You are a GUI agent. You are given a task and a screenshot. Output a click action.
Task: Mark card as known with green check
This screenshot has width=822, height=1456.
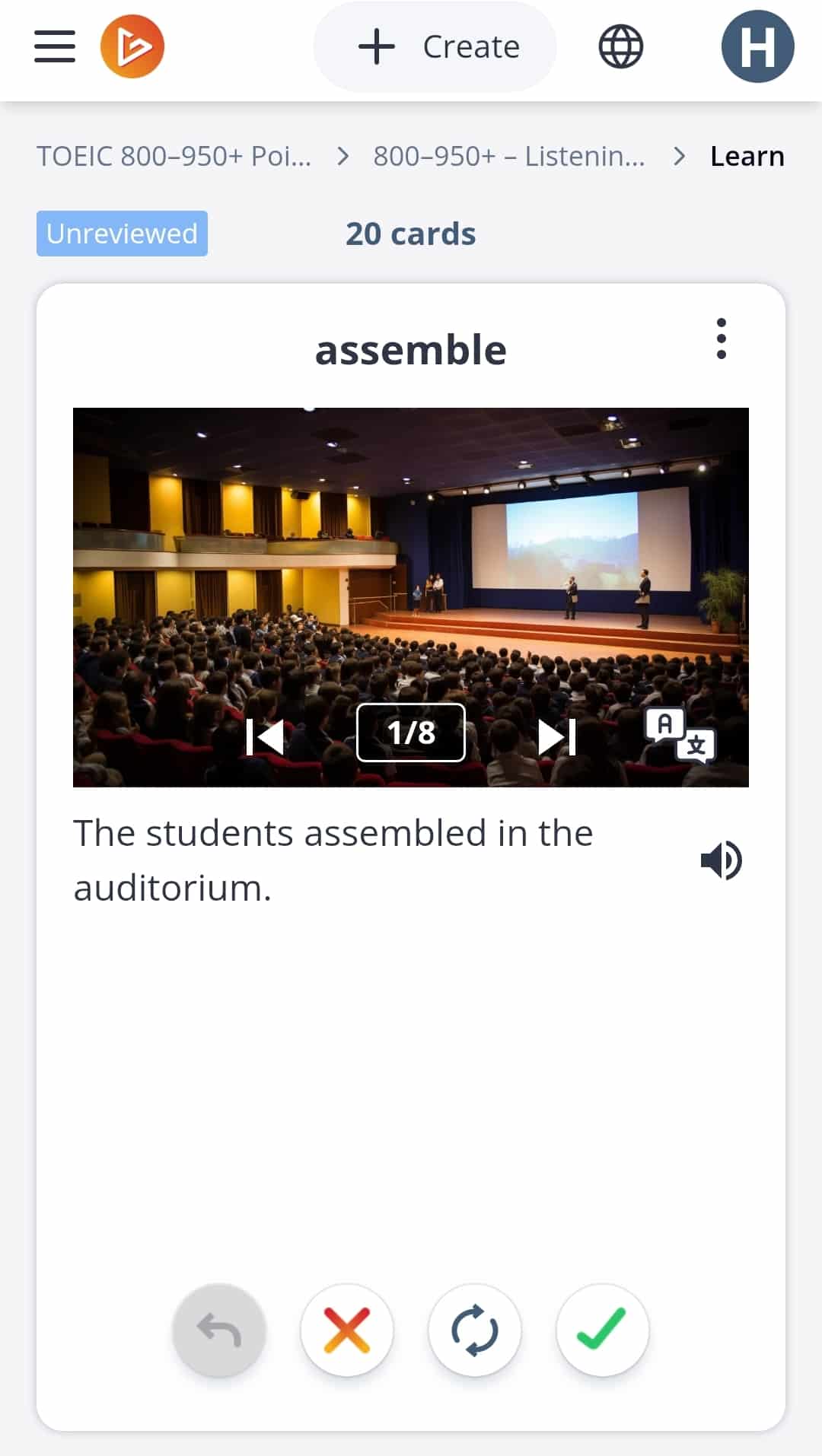click(x=603, y=1330)
